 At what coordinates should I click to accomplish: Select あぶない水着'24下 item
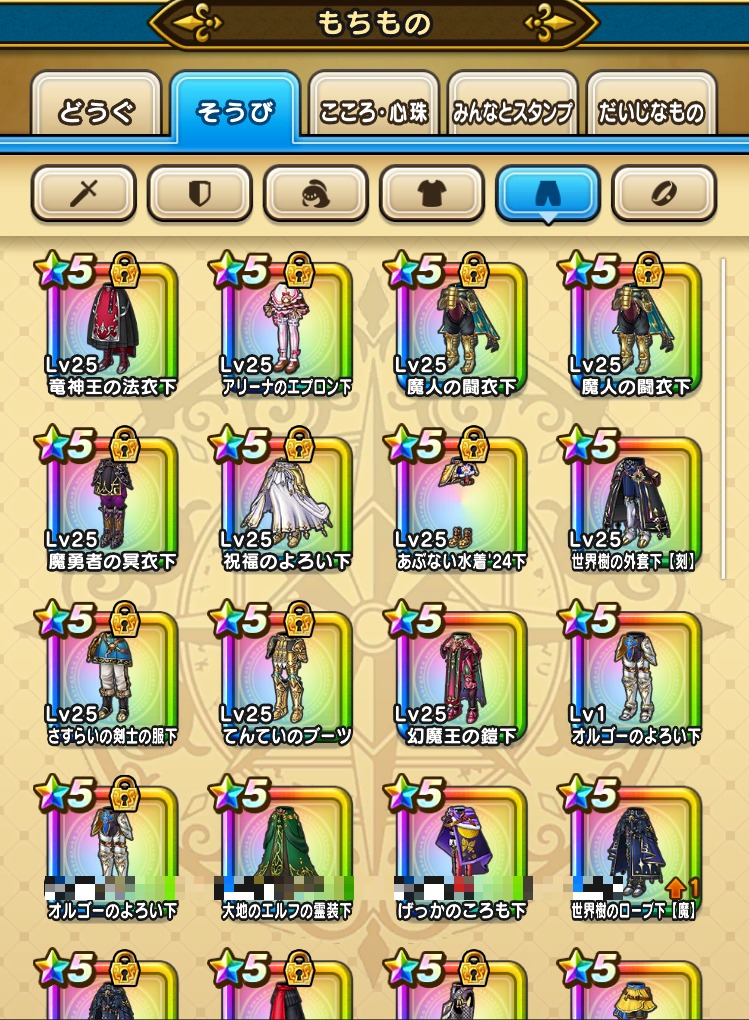460,505
